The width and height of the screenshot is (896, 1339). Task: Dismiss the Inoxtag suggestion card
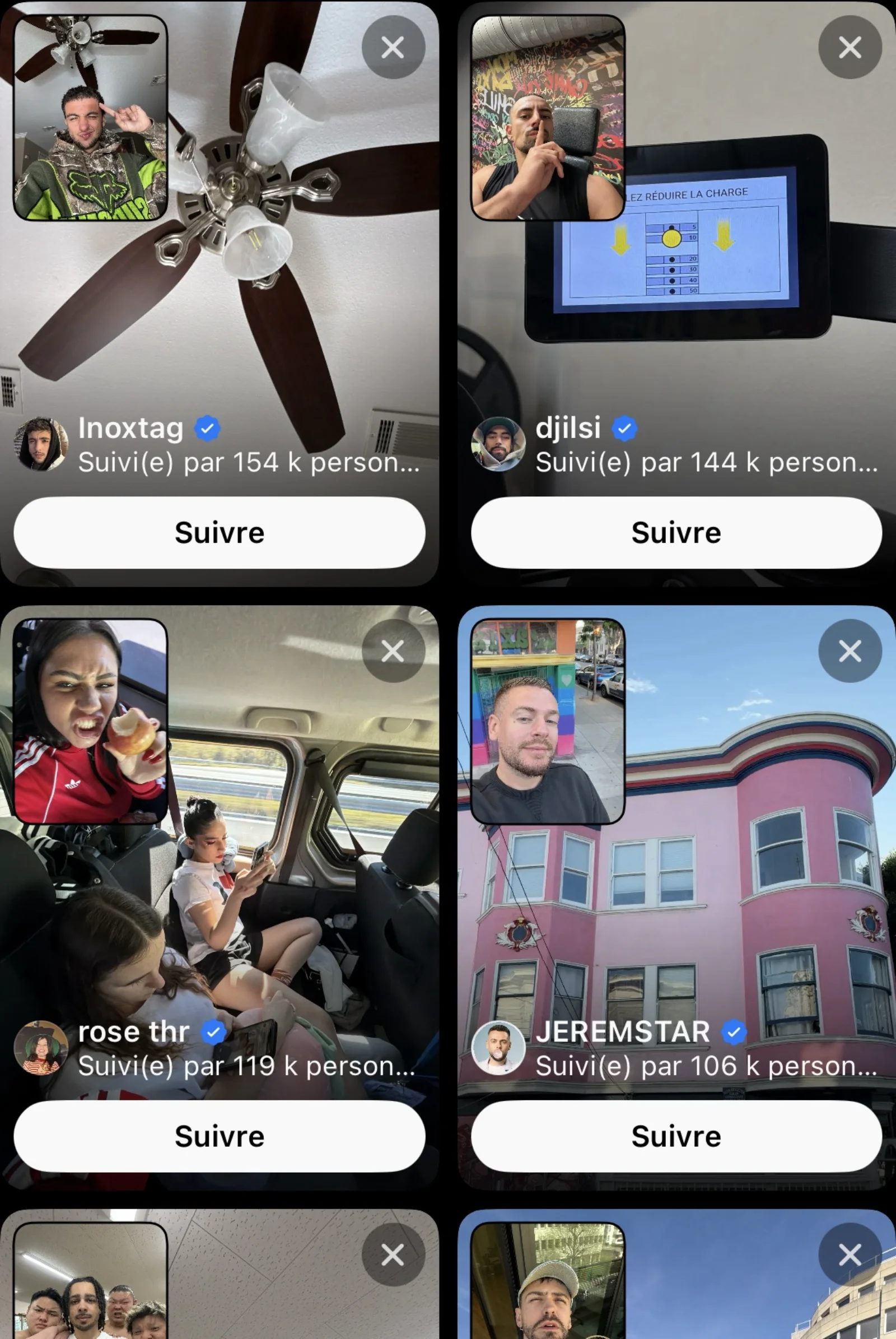pyautogui.click(x=393, y=48)
